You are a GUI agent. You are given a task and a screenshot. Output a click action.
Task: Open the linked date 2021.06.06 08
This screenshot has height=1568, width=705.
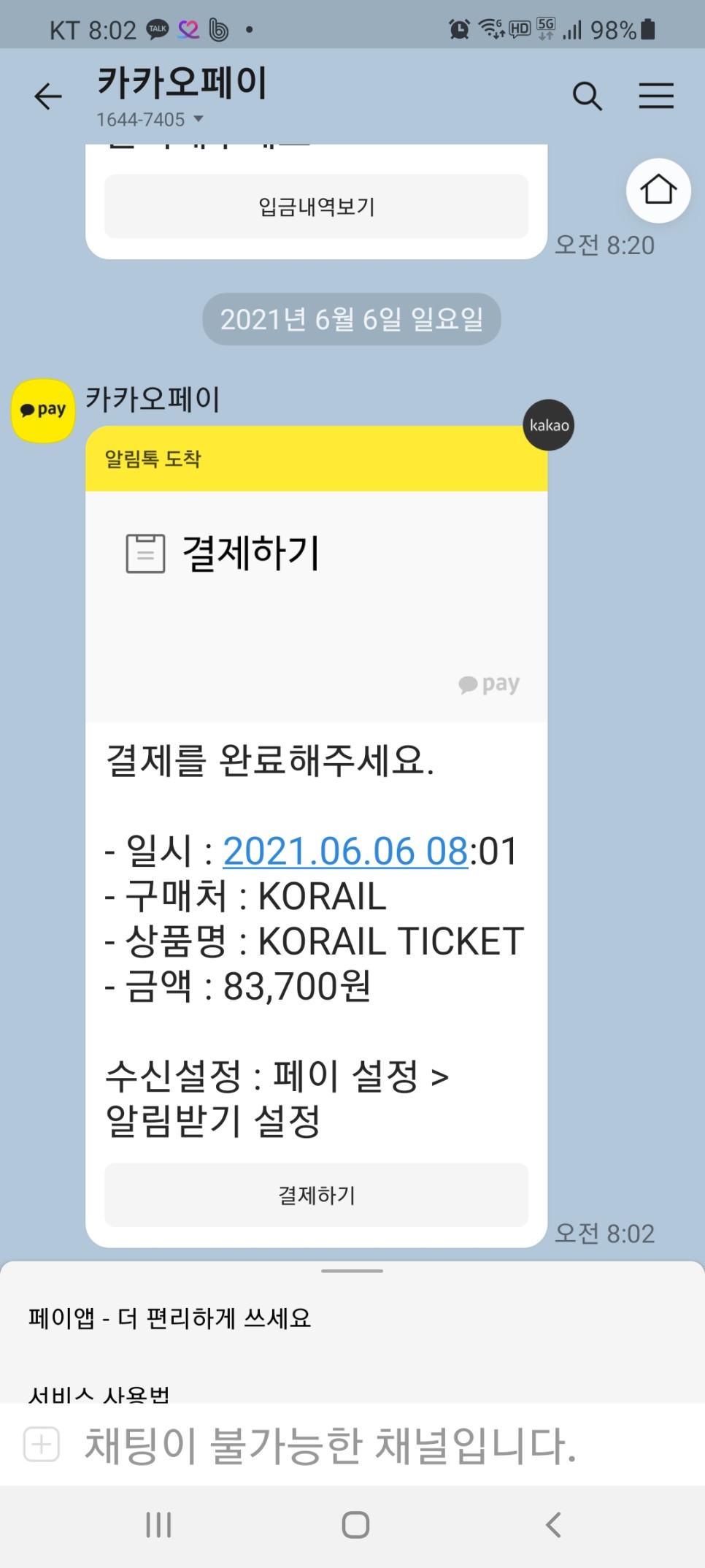click(344, 852)
